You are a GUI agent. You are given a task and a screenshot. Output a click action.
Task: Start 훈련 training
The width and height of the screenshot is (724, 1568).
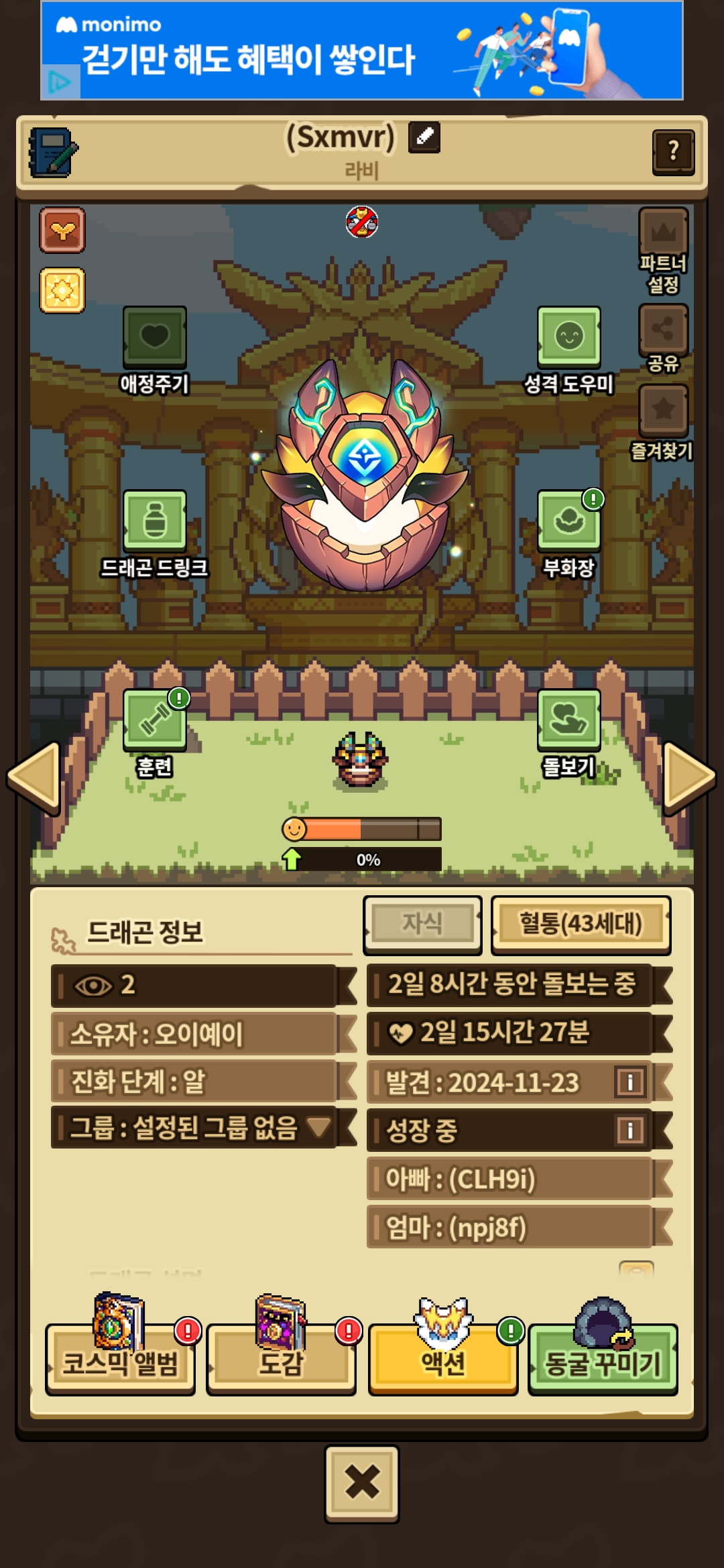(154, 720)
